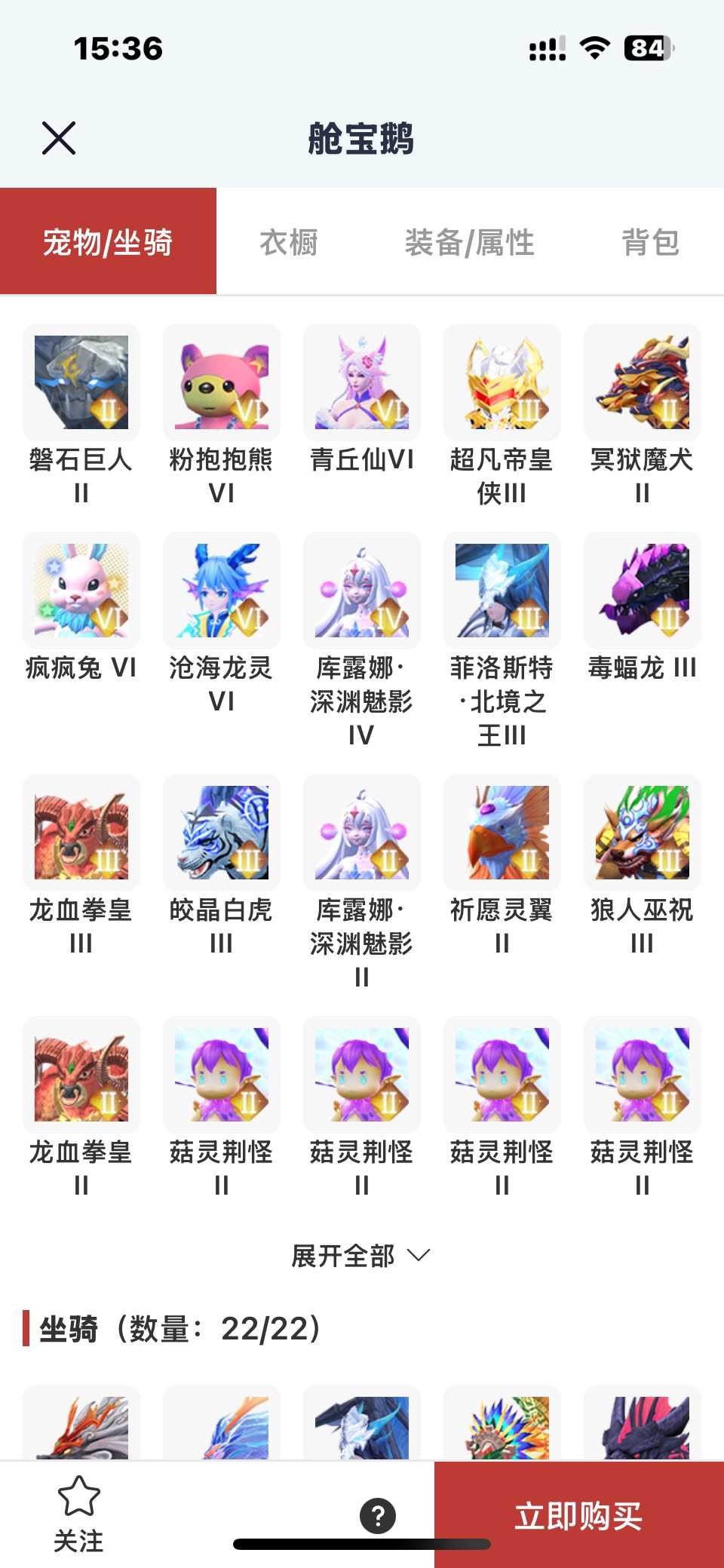View the 皎晶白虎 III pet
724x1568 pixels.
click(222, 833)
